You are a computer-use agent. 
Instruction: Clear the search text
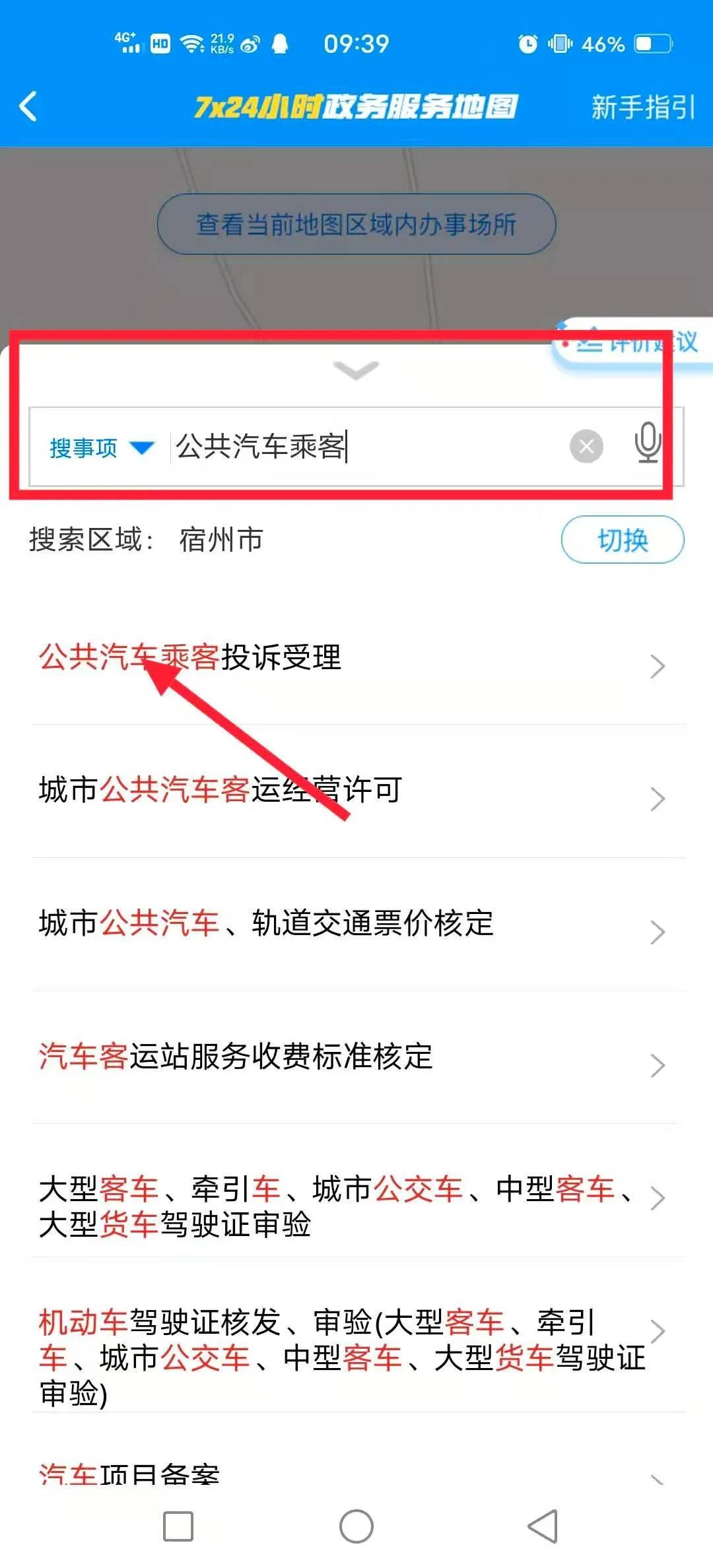586,447
